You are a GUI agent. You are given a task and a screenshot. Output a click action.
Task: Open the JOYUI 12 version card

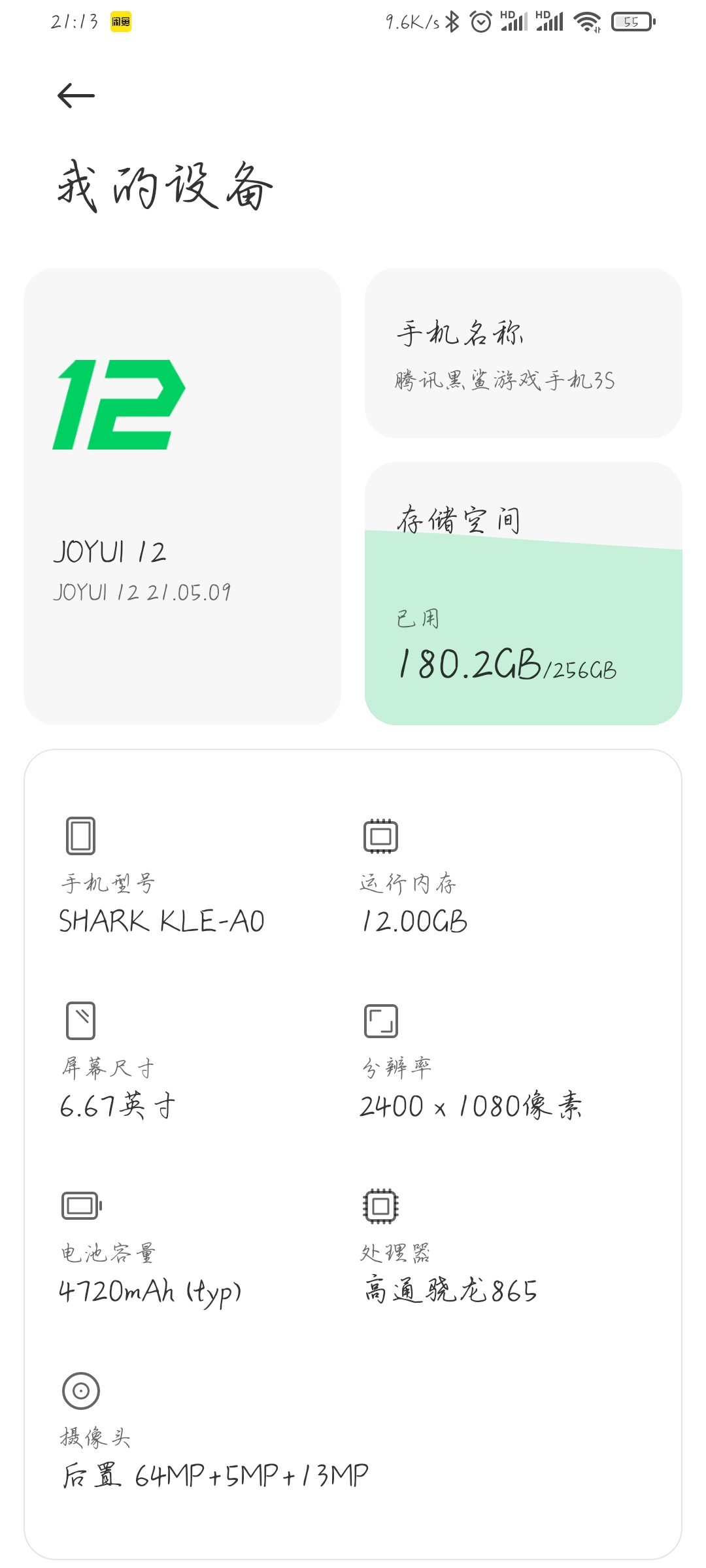click(x=182, y=496)
